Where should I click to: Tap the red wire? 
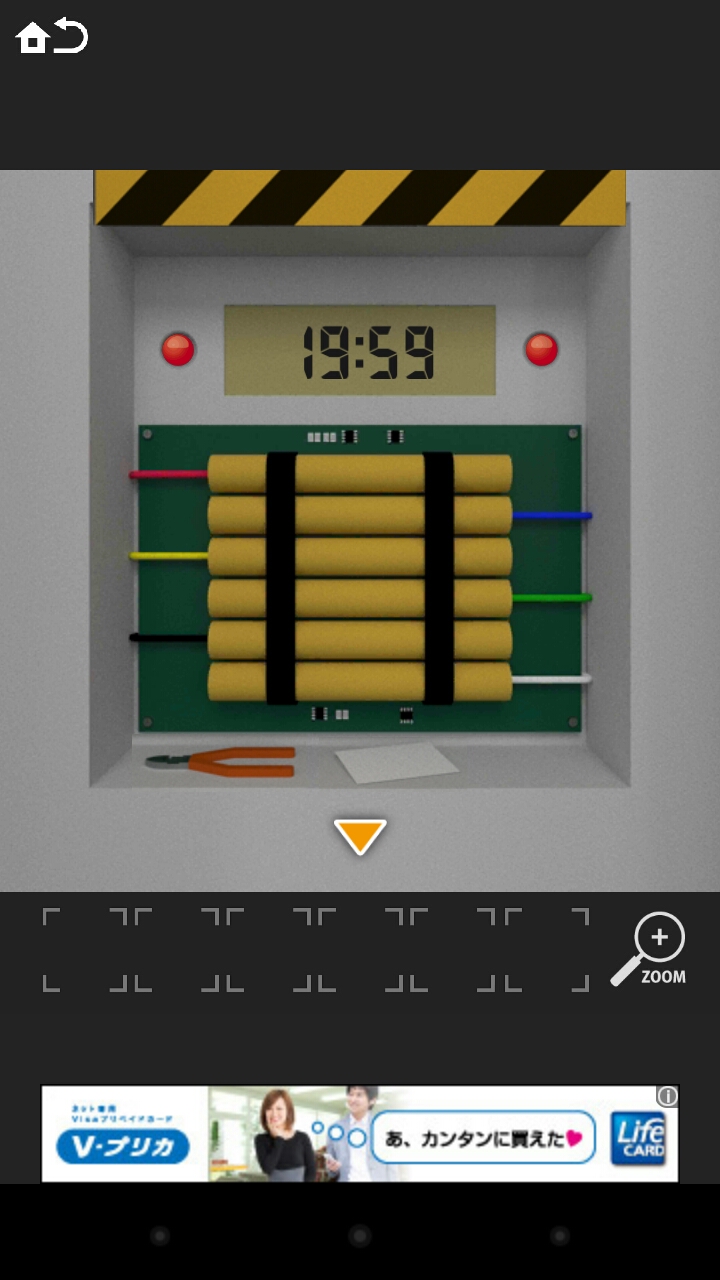pos(168,475)
